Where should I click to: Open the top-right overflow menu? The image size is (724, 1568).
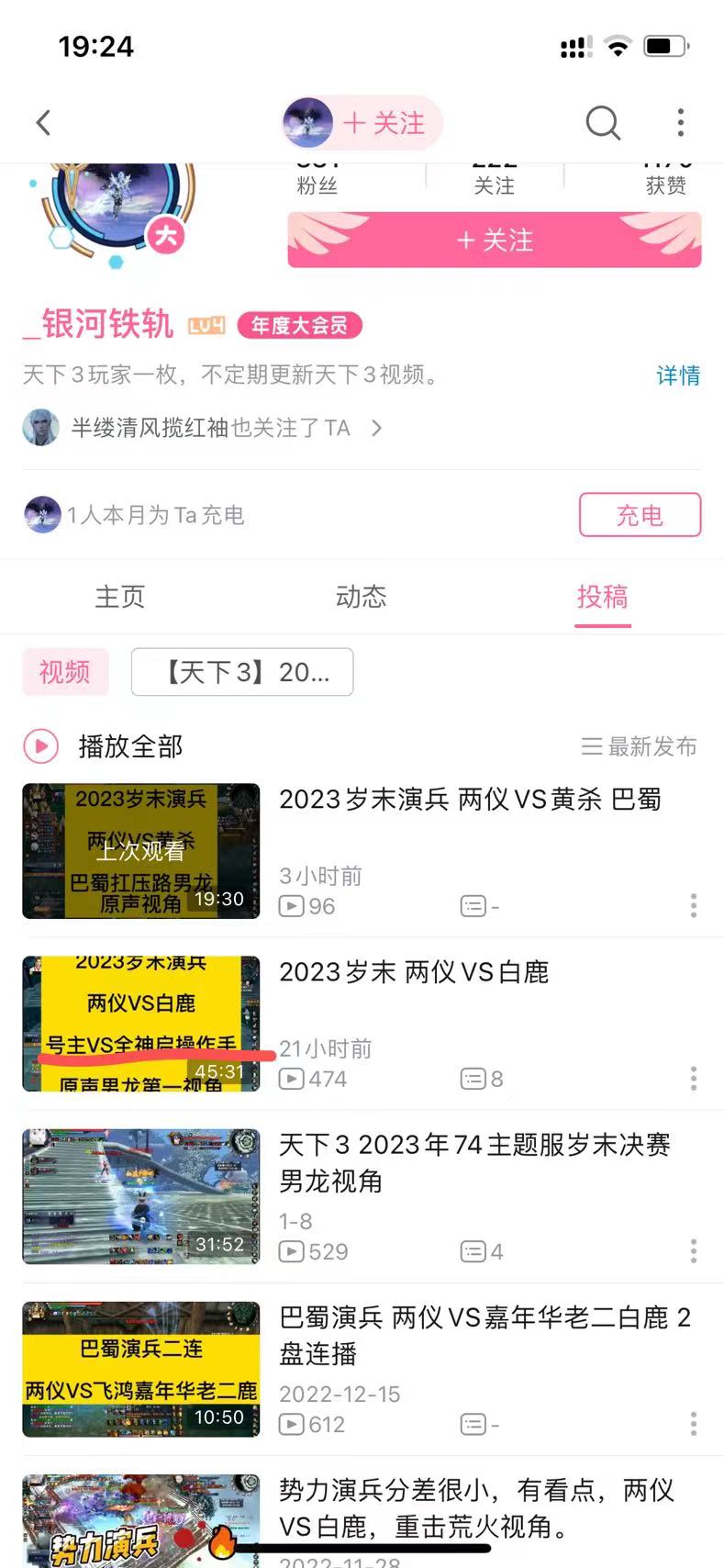click(680, 123)
